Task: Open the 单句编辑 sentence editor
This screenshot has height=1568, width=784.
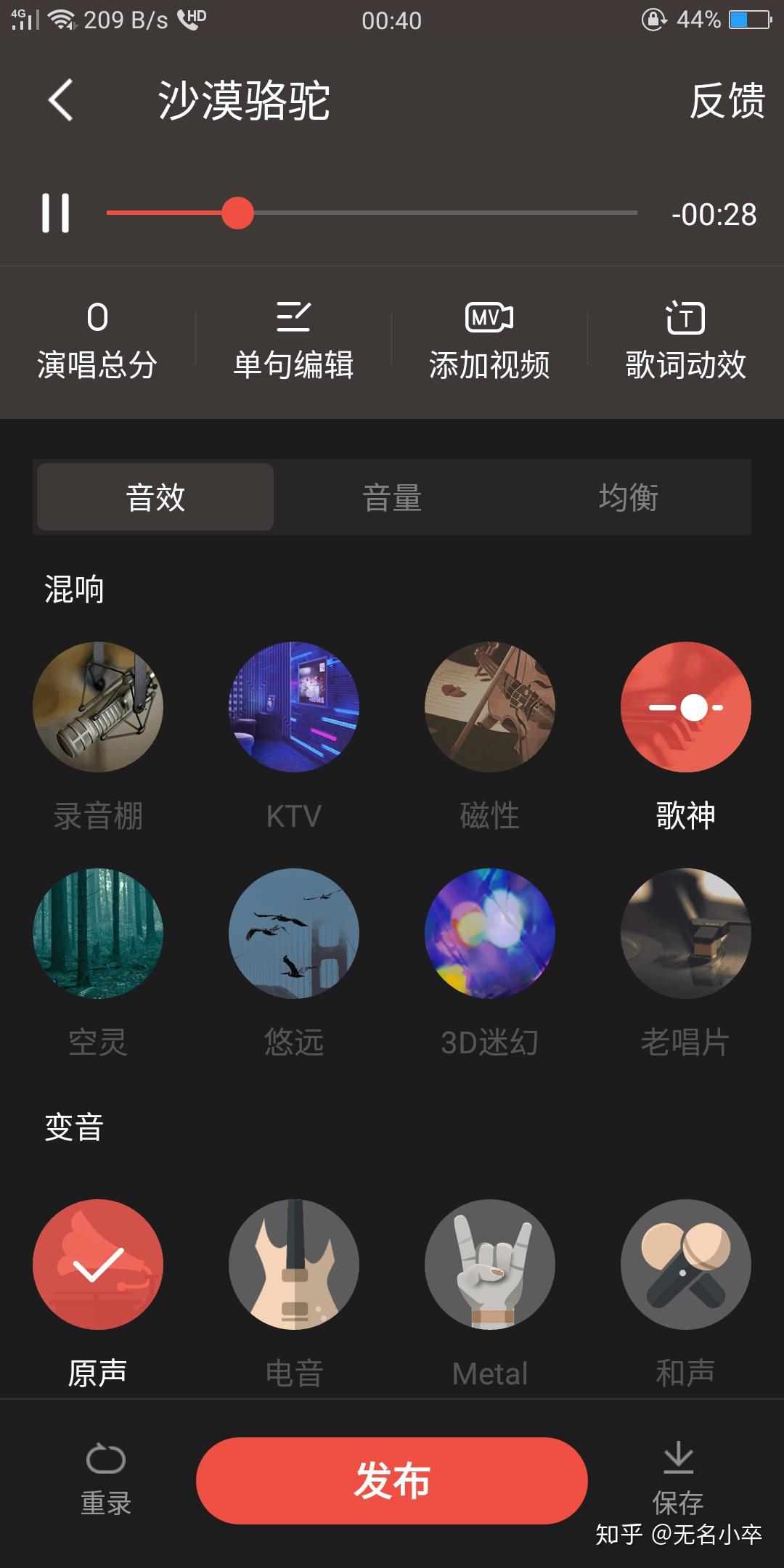Action: tap(294, 338)
